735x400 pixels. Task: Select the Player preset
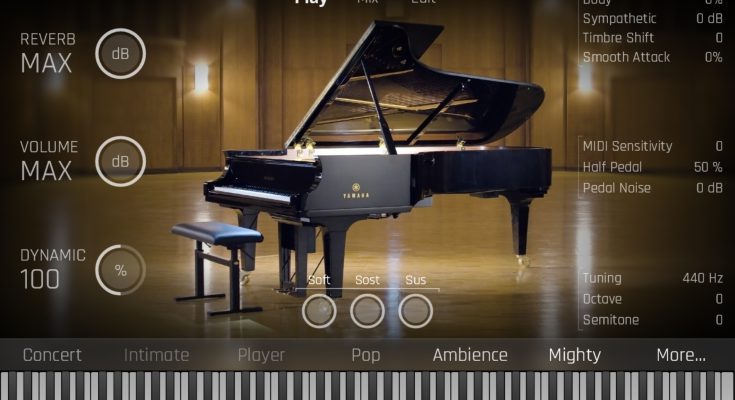click(x=261, y=355)
